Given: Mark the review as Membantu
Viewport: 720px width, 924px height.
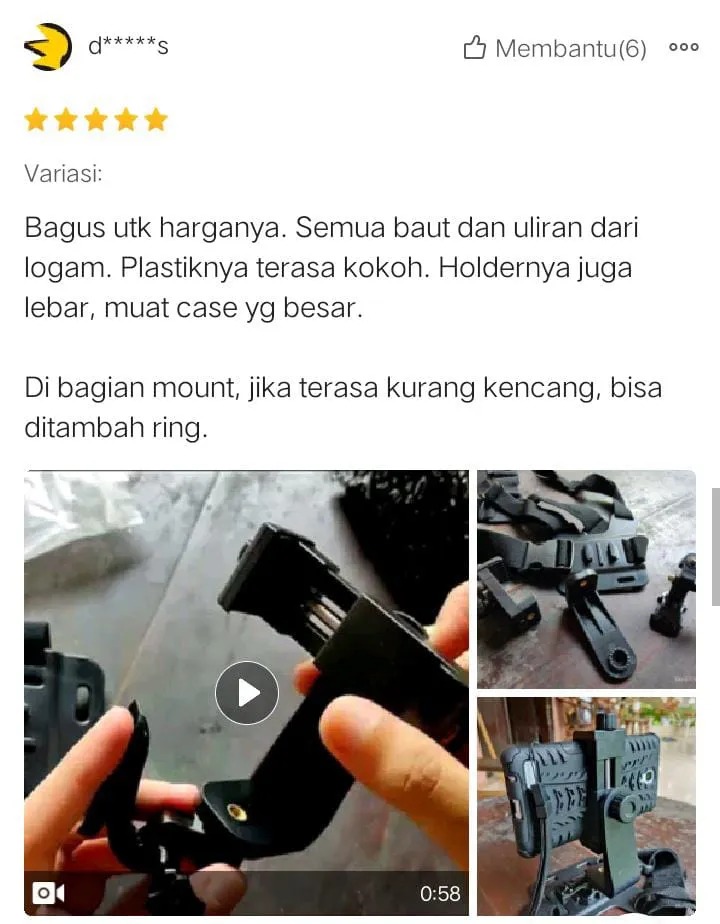Looking at the screenshot, I should click(x=555, y=48).
